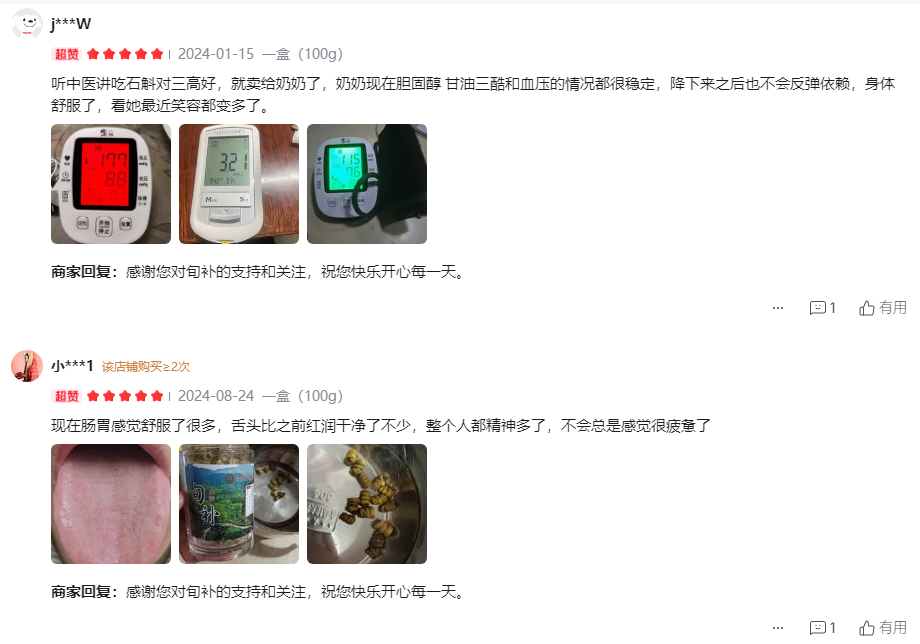The width and height of the screenshot is (920, 644).
Task: Open j***W's green blood pressure monitor photo
Action: 367,184
